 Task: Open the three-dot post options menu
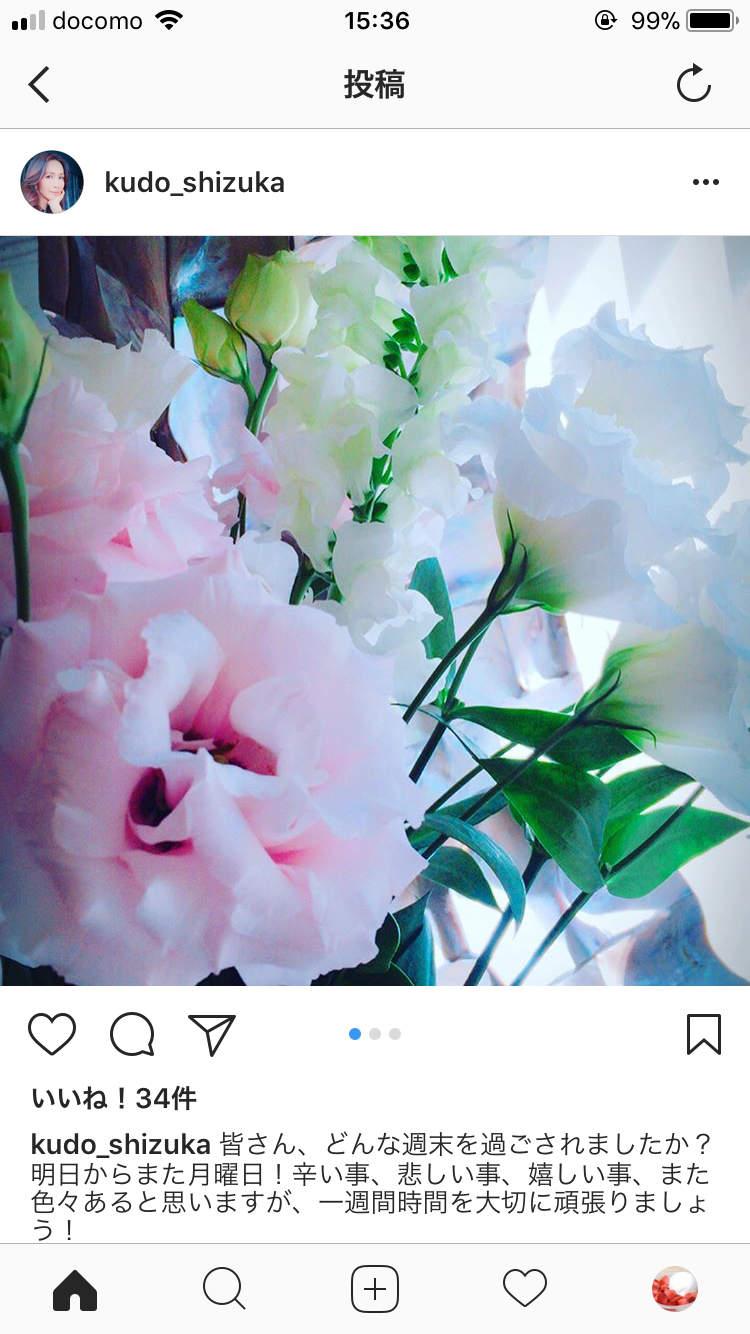pyautogui.click(x=705, y=182)
